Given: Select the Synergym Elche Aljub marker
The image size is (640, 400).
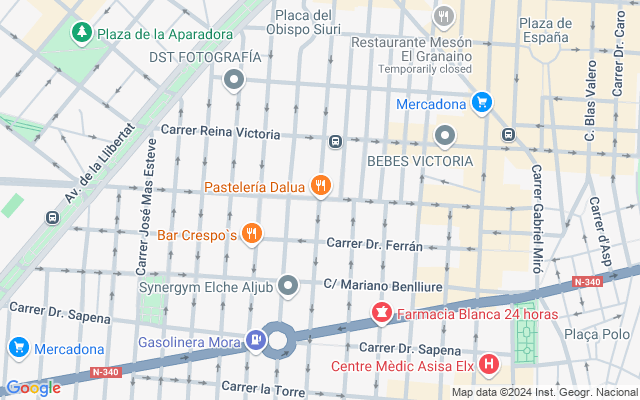Looking at the screenshot, I should (x=288, y=286).
